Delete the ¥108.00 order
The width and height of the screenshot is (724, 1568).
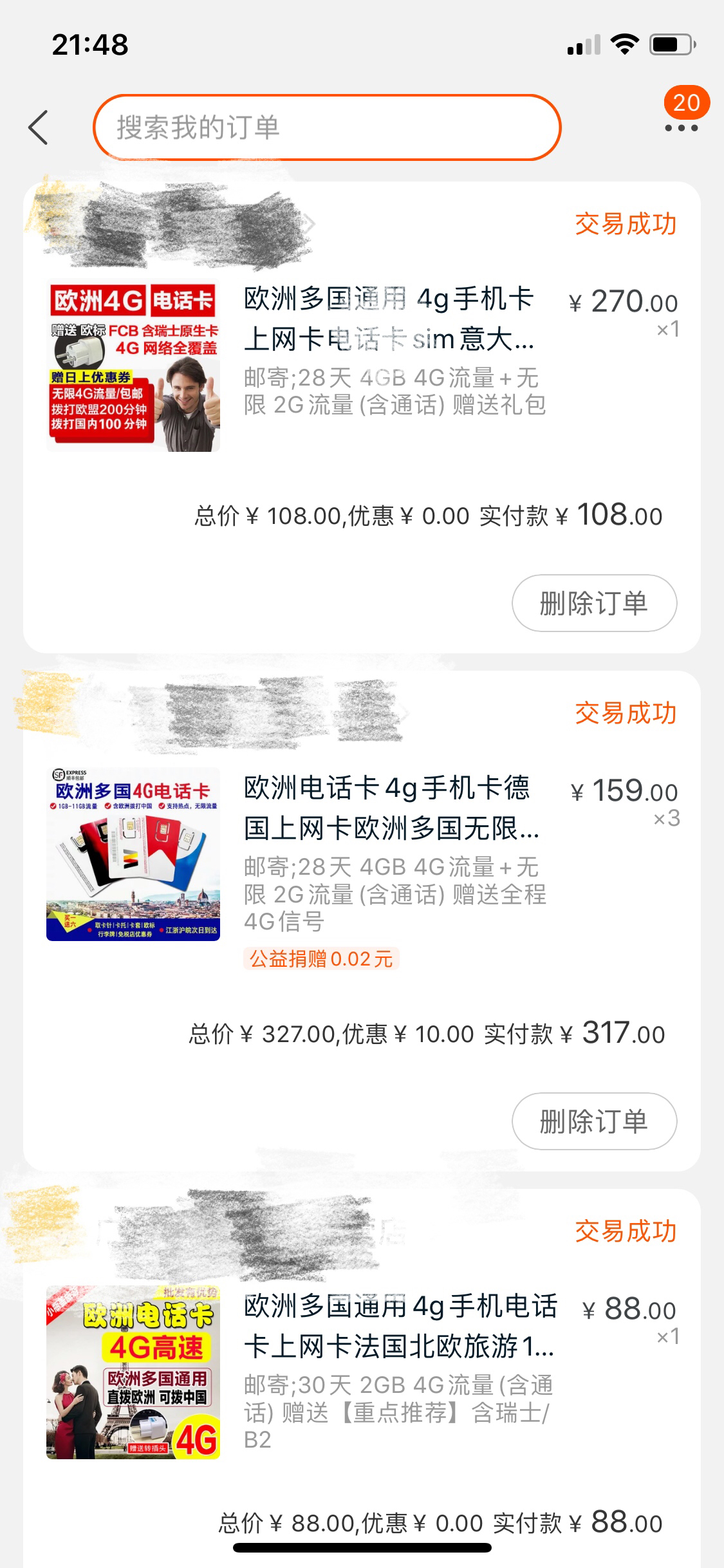[593, 603]
